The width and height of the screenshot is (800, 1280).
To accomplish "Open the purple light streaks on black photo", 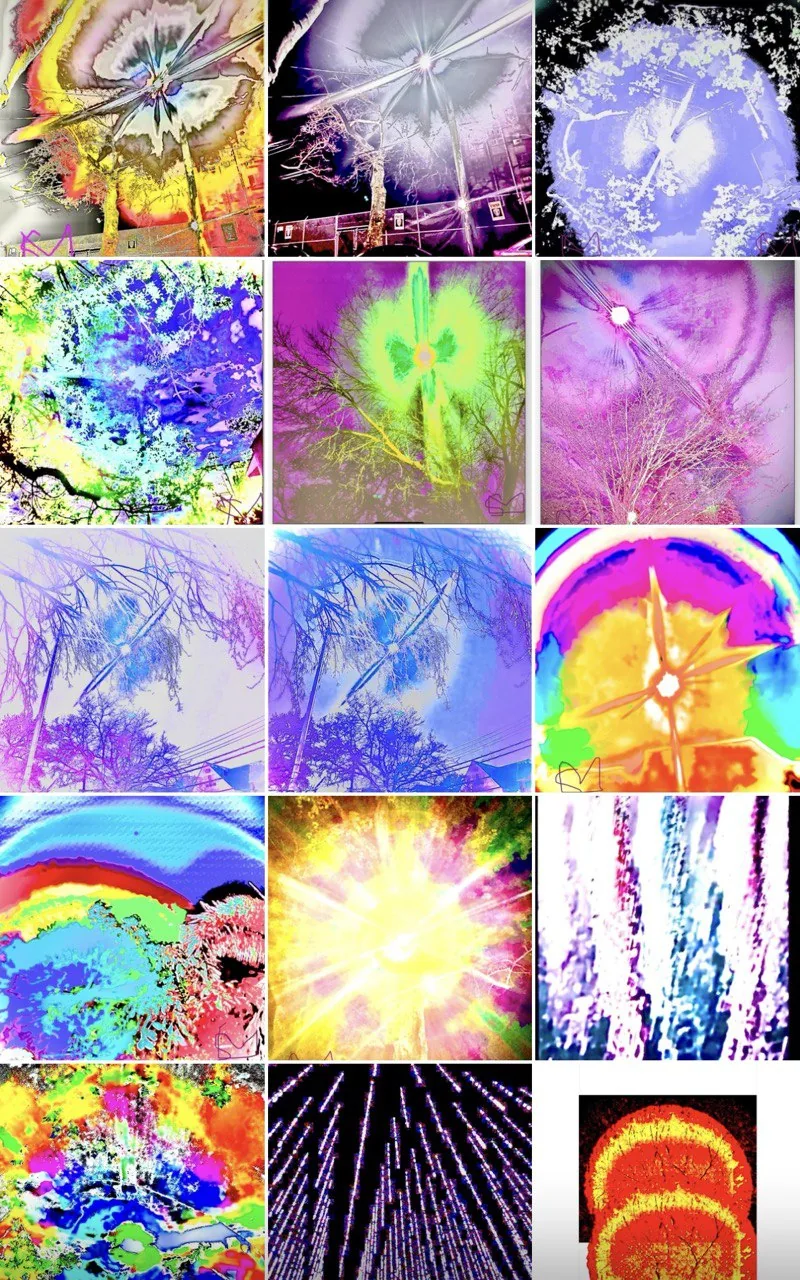I will 400,1172.
